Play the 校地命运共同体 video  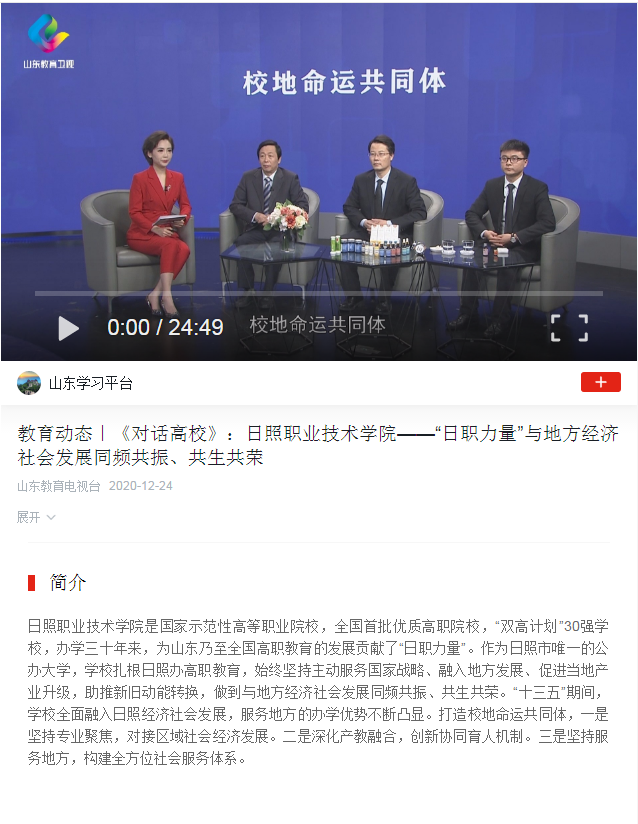click(x=68, y=328)
